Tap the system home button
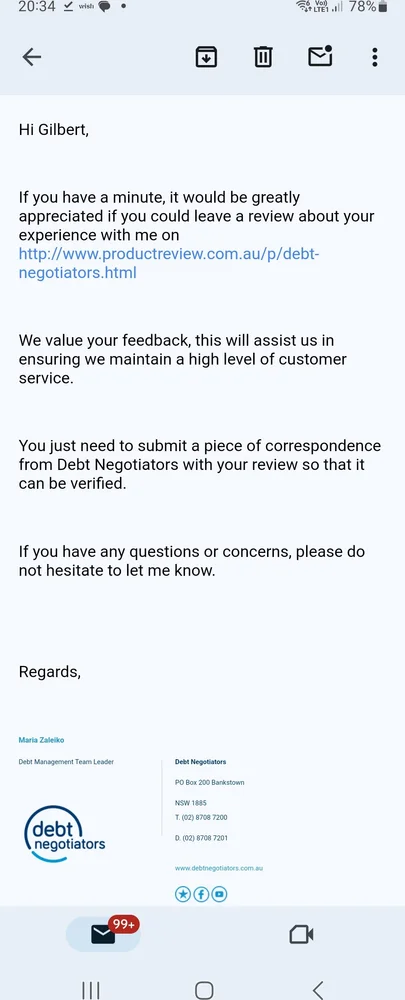405x1000 pixels. coord(204,989)
